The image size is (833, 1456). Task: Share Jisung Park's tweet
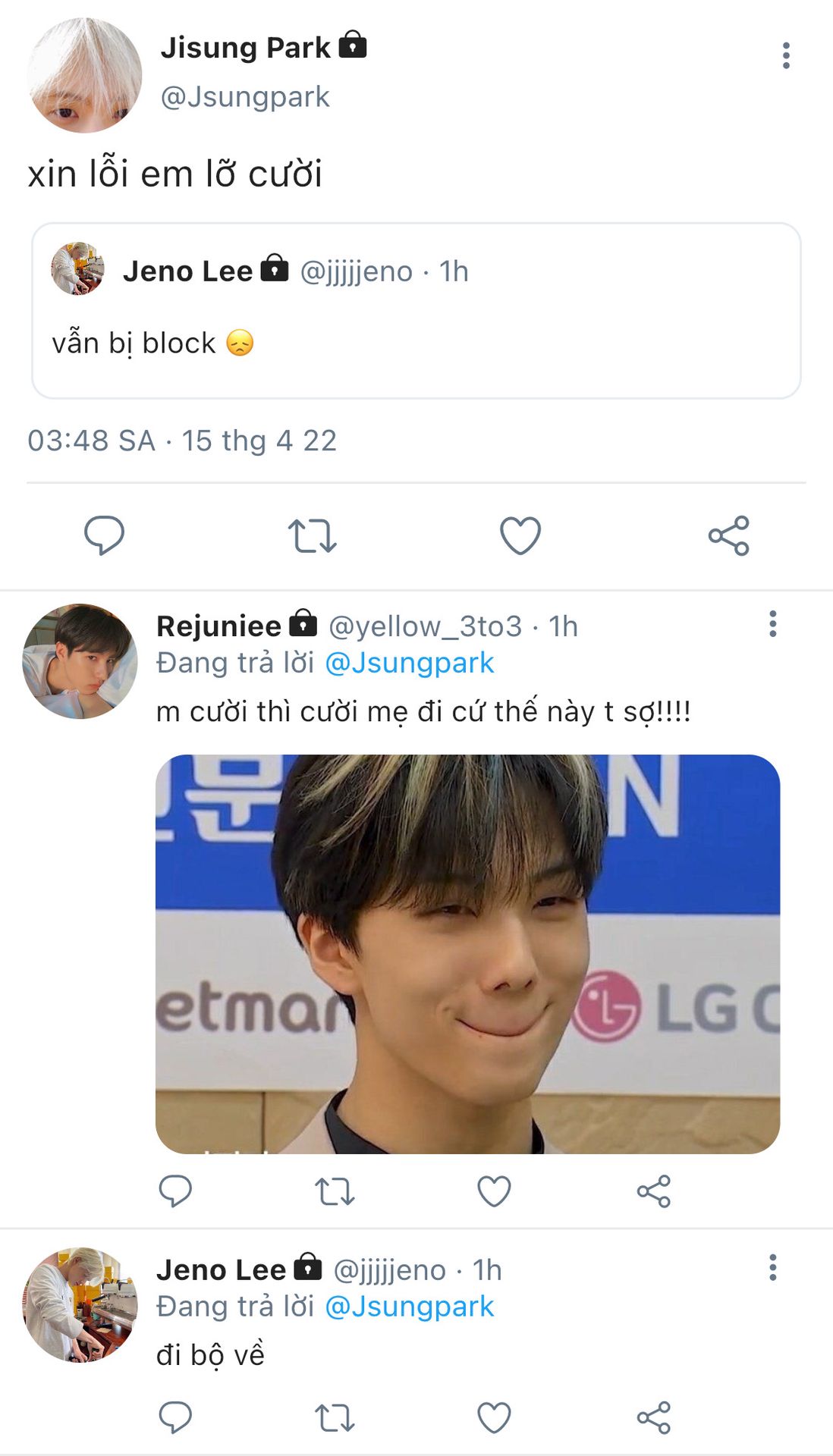tap(728, 535)
